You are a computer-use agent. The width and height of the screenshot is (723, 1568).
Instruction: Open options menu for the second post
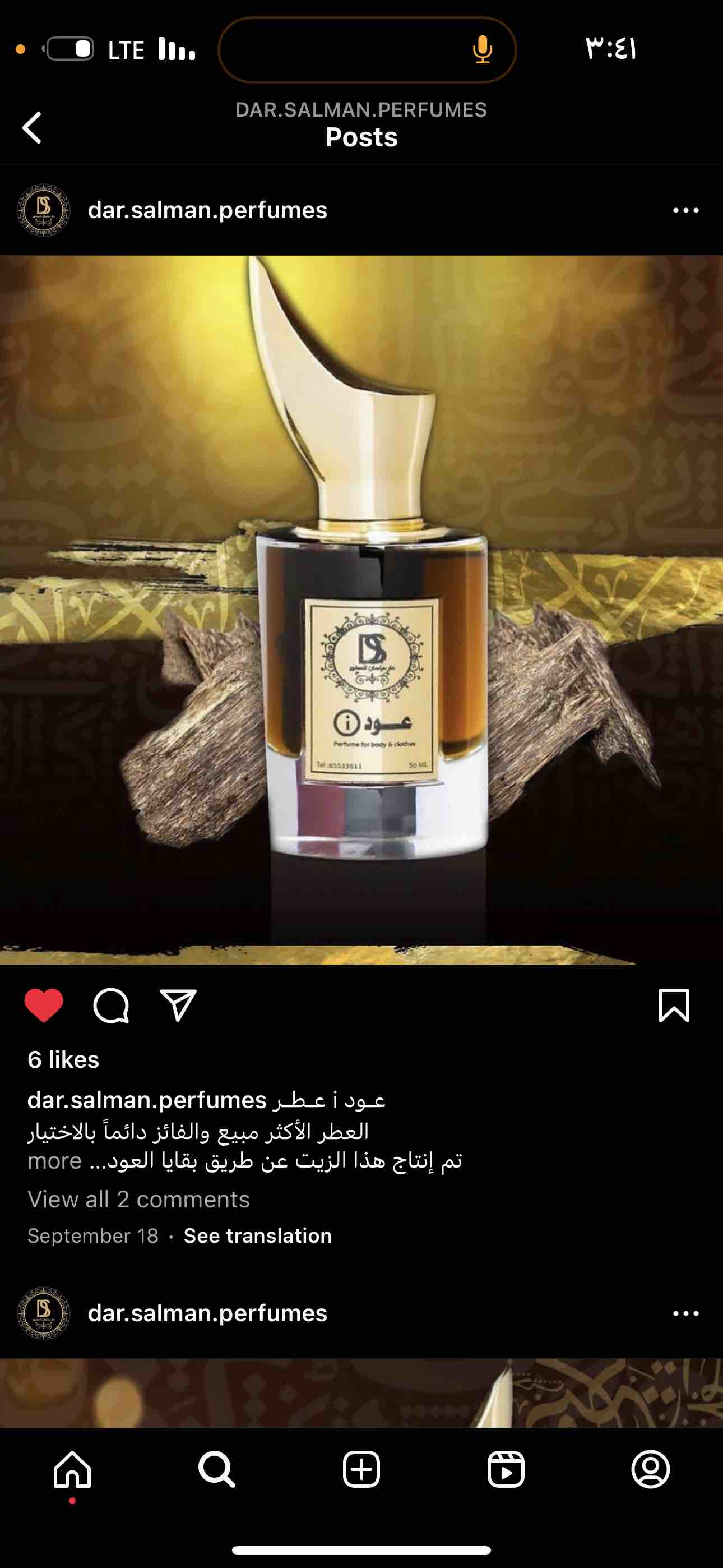coord(686,1313)
